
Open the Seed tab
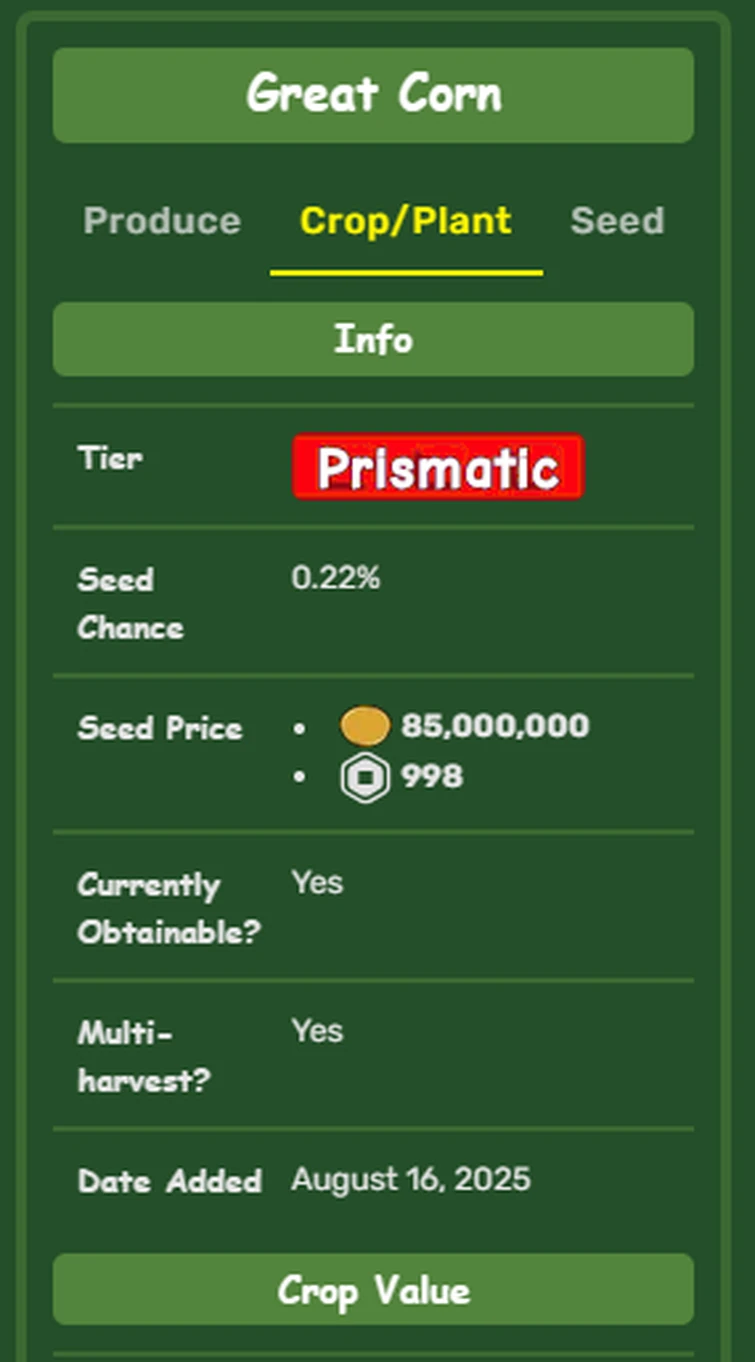617,221
